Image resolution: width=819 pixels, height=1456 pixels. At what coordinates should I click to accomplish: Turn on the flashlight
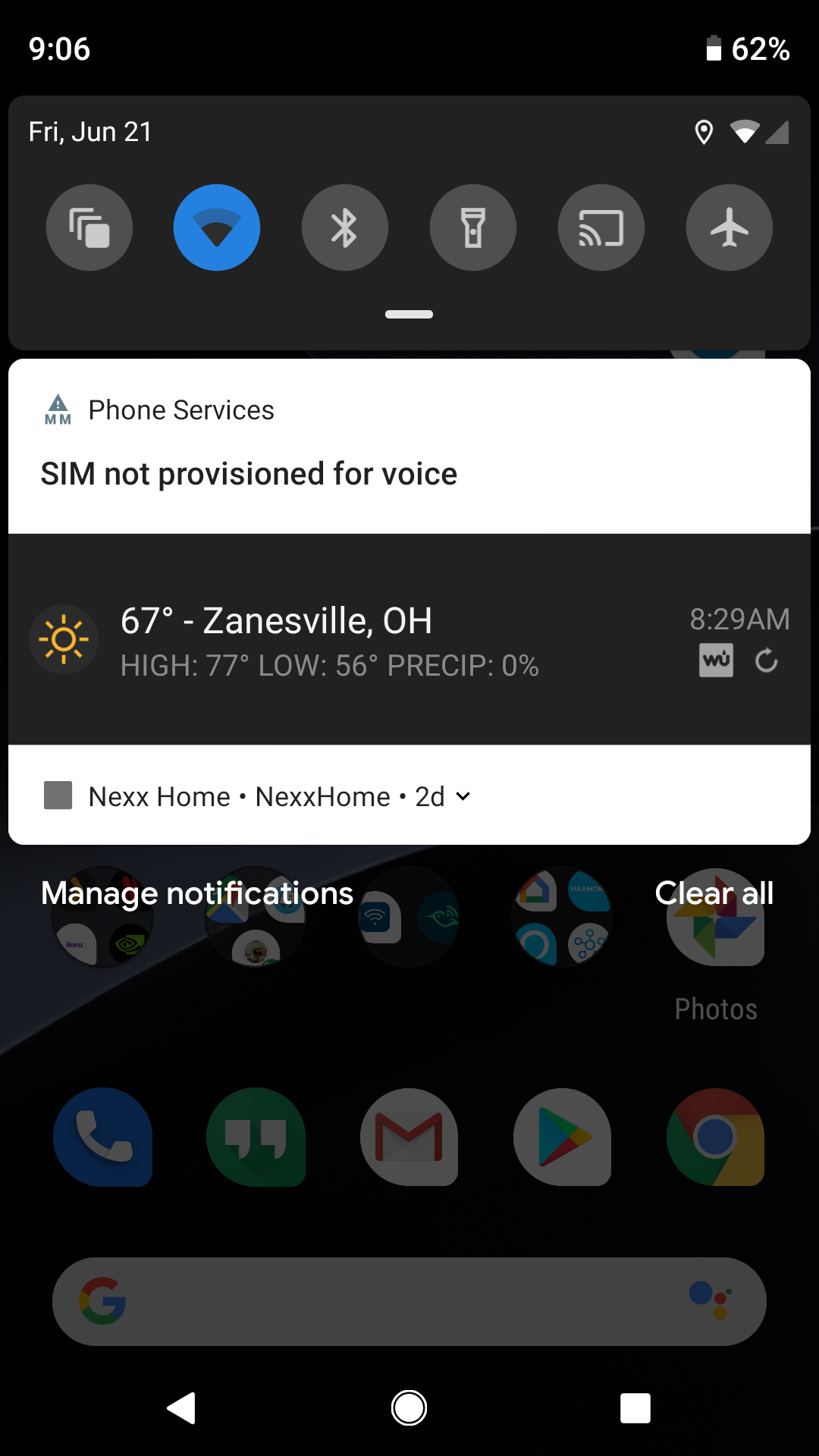click(473, 227)
